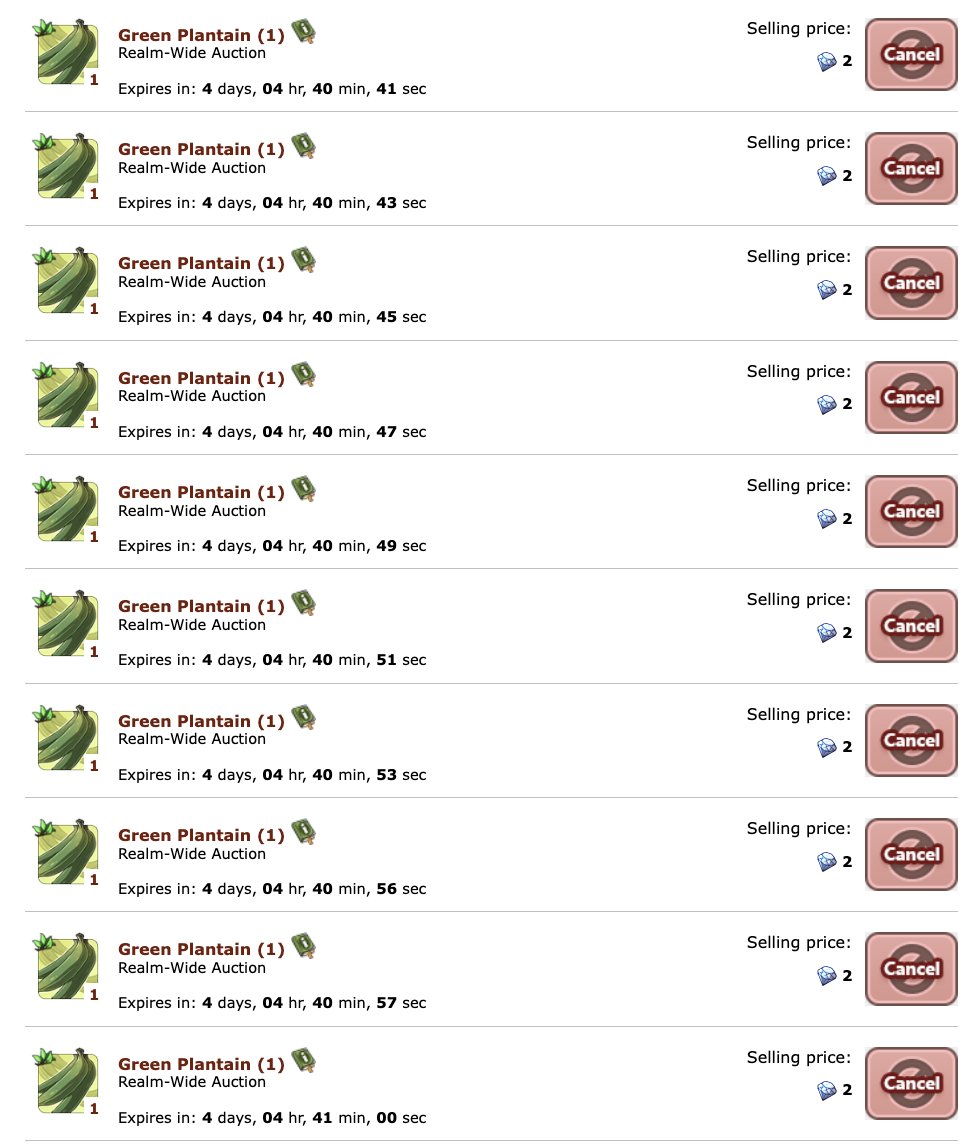The image size is (972, 1144).
Task: Open the info book icon for the 45 sec listing
Action: click(x=303, y=261)
